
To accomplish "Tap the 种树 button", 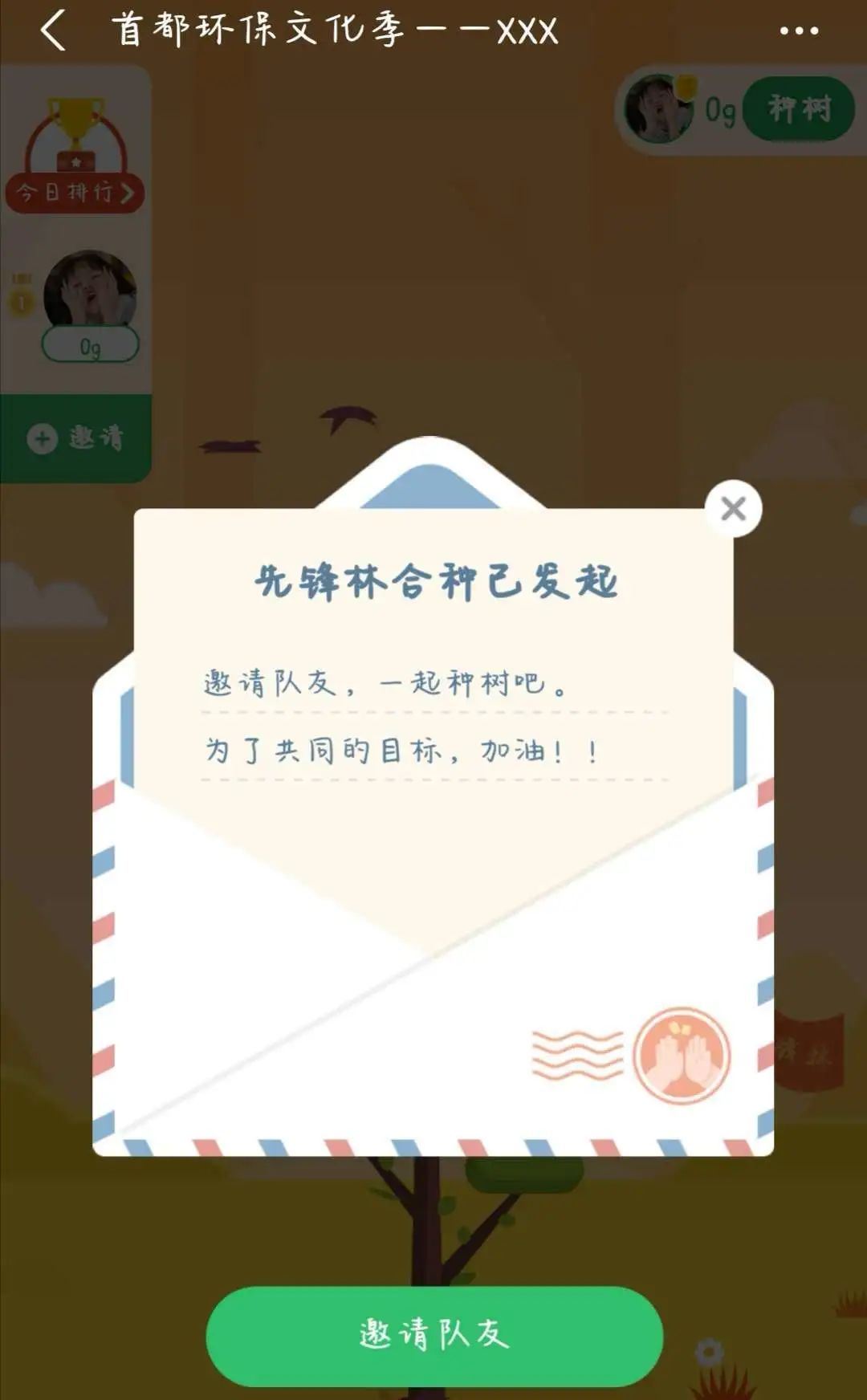I will 799,109.
